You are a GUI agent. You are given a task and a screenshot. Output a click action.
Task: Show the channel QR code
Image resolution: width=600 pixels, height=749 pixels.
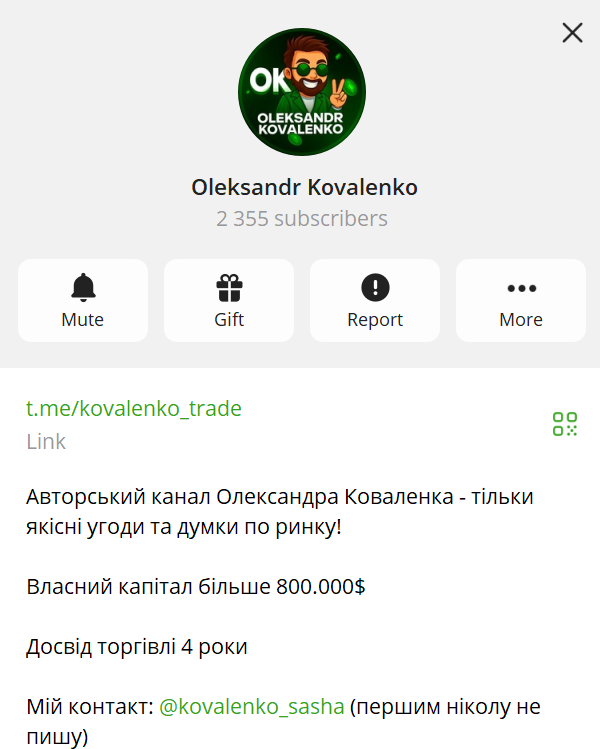click(x=565, y=423)
